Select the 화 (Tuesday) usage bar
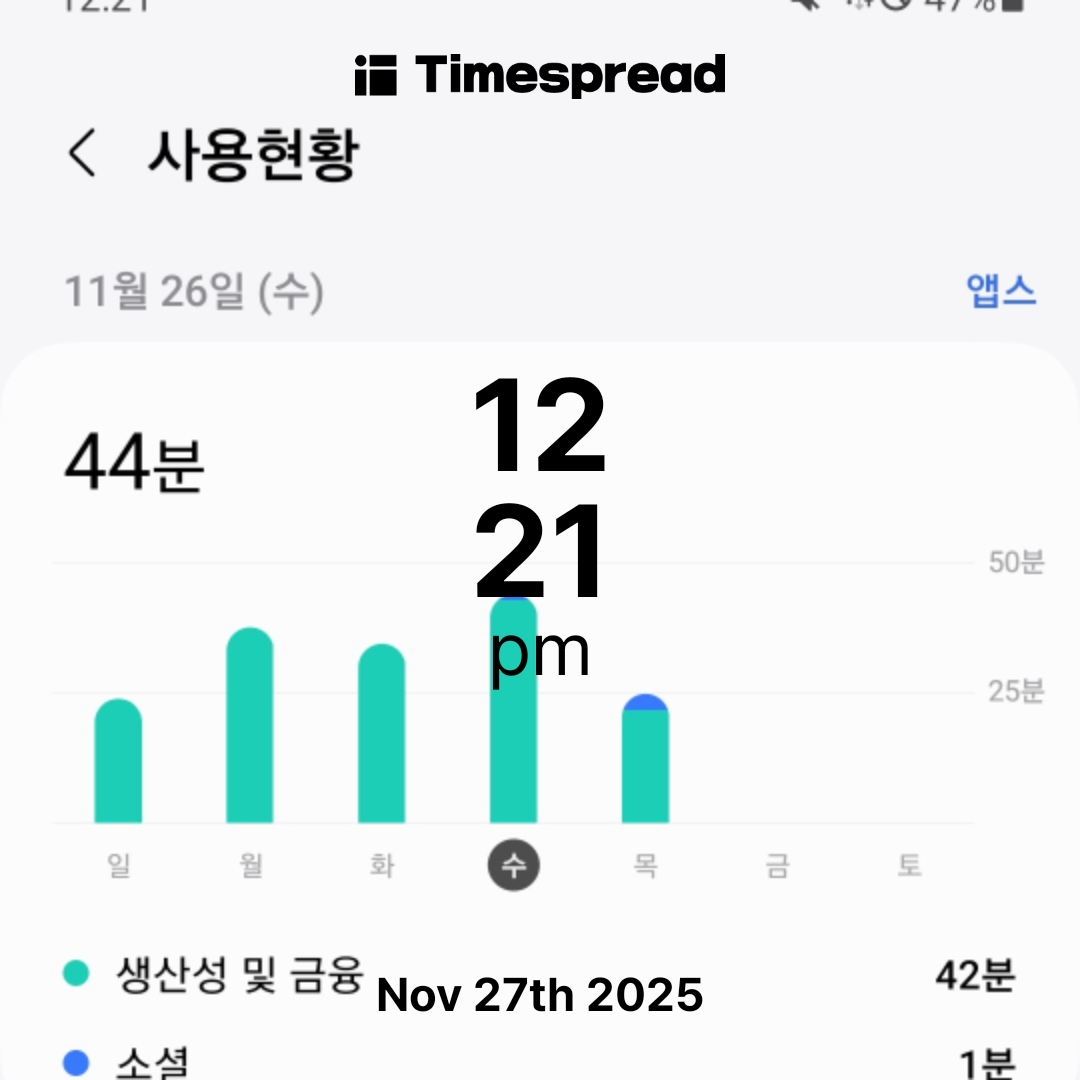This screenshot has height=1080, width=1080. [381, 735]
